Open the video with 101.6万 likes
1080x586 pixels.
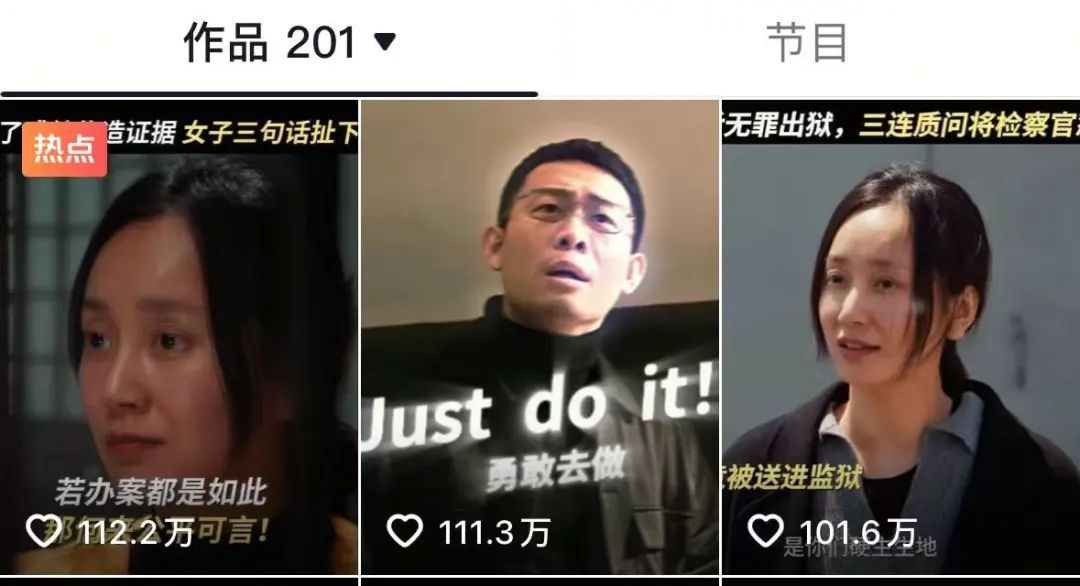coord(900,340)
